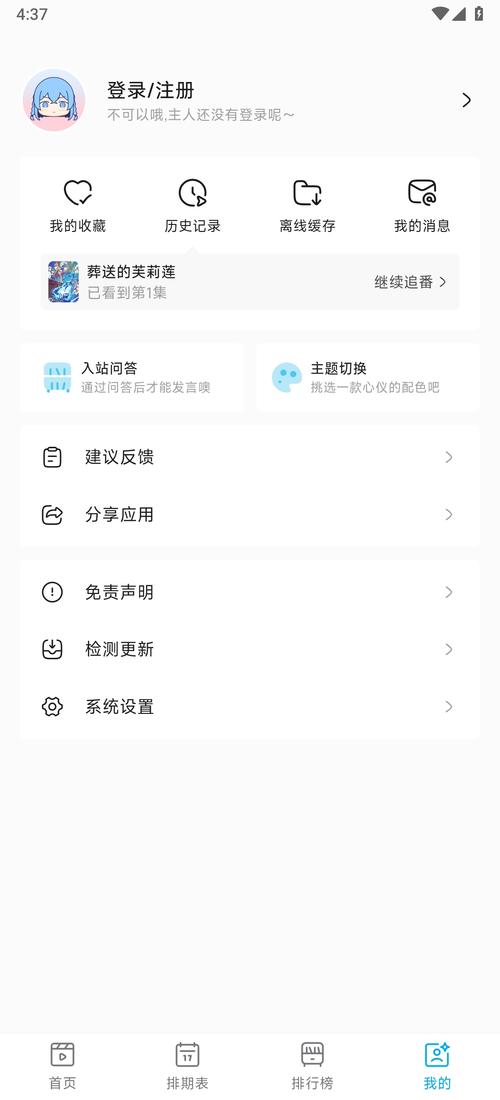This screenshot has width=500, height=1100.
Task: Open 建议反馈 row
Action: (x=250, y=457)
